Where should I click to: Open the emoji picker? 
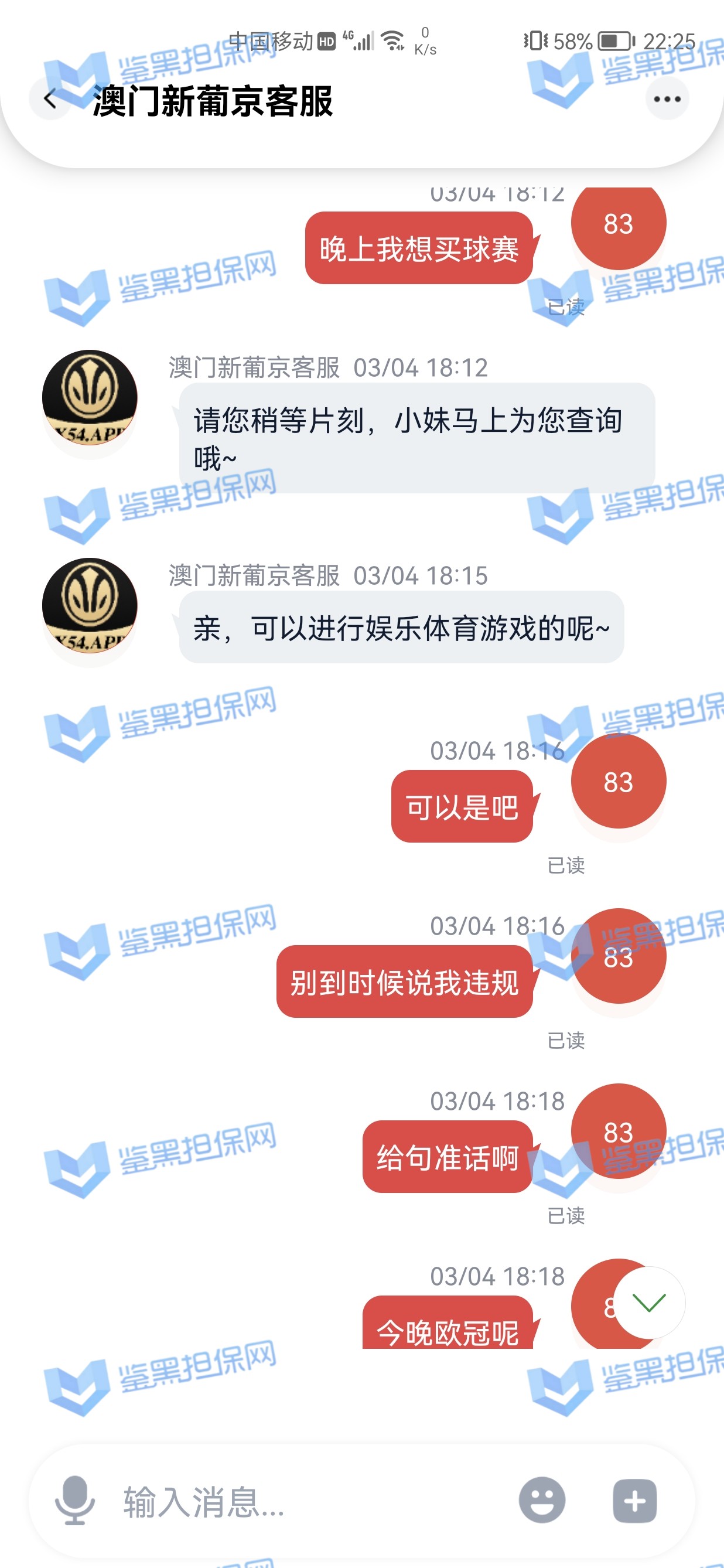click(541, 1501)
